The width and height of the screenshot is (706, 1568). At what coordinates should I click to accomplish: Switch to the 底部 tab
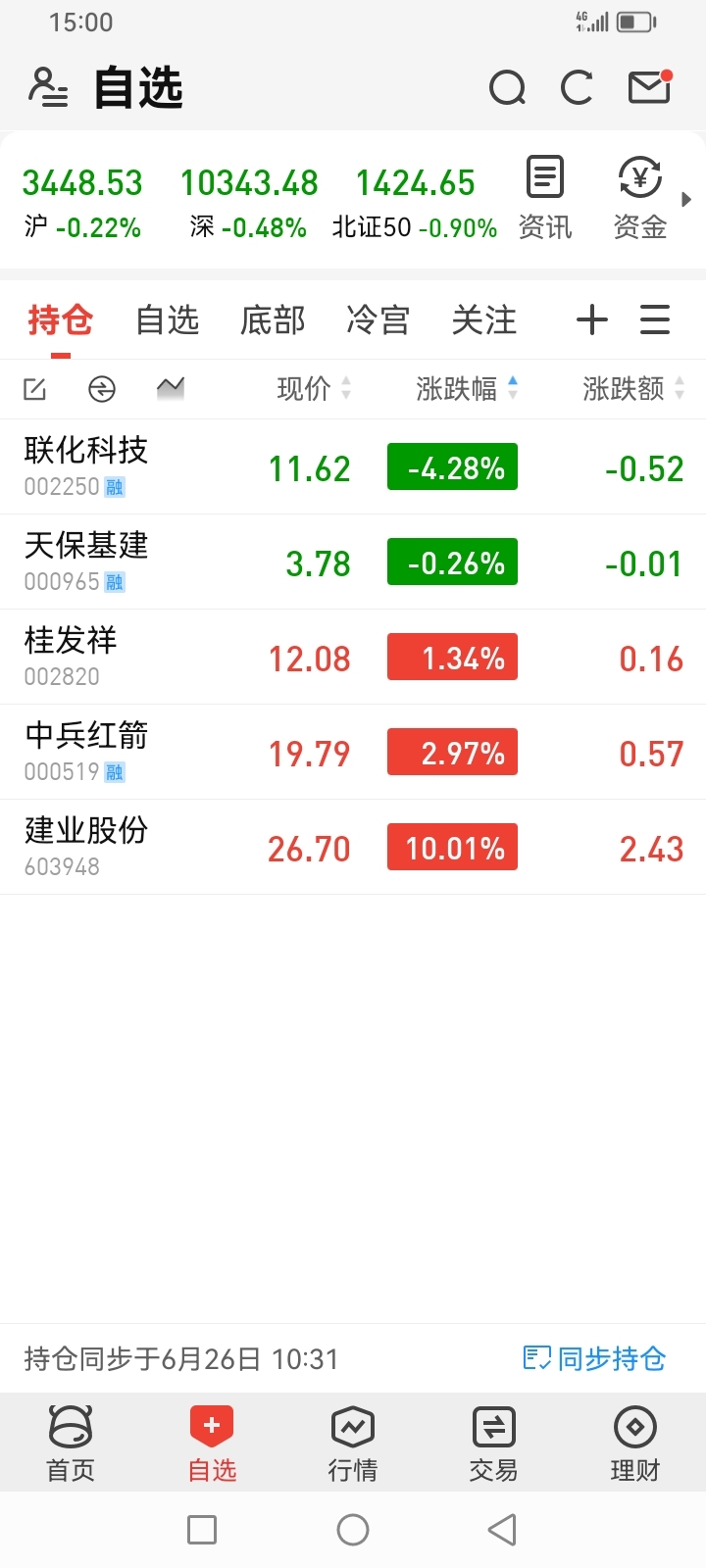click(x=273, y=319)
